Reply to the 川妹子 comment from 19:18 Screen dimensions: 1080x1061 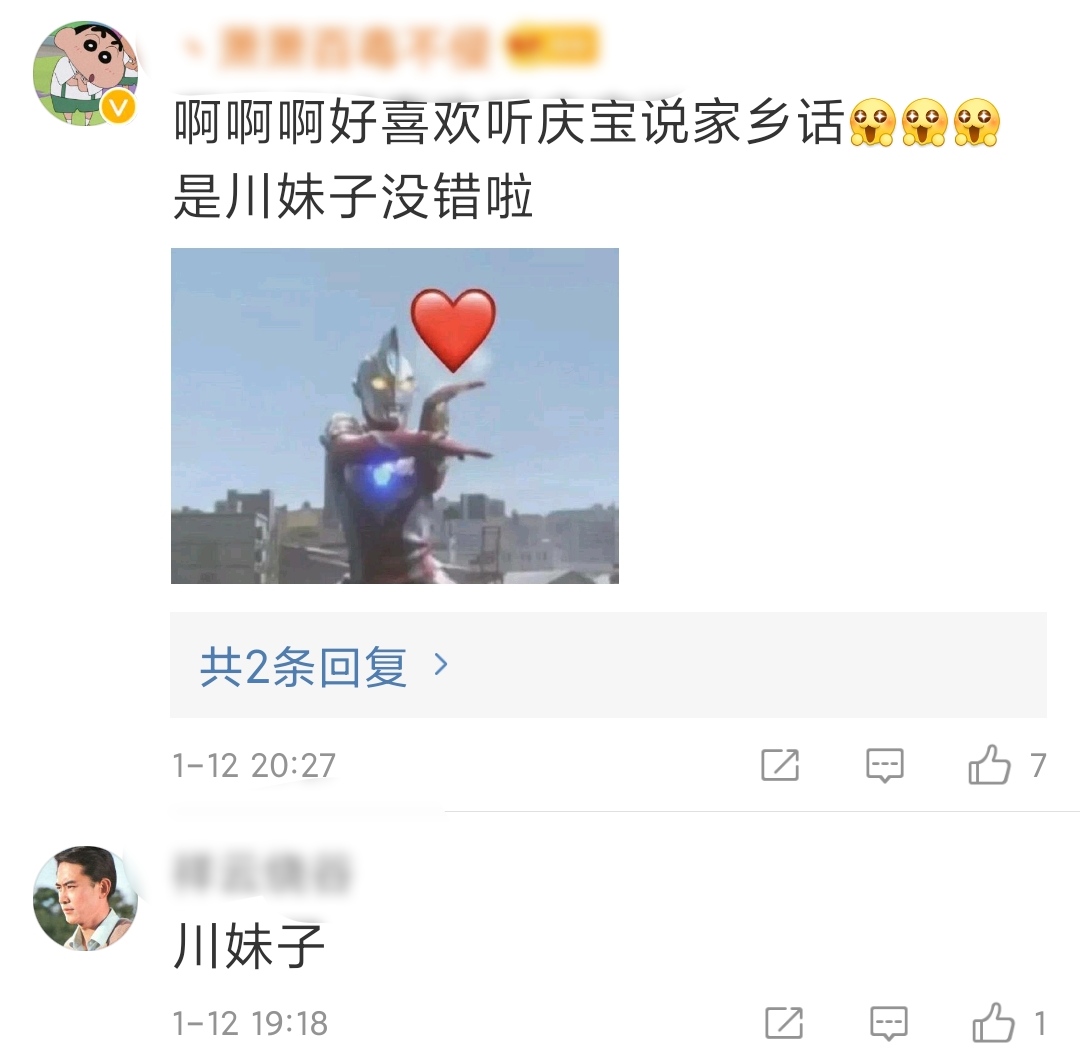coord(888,1023)
